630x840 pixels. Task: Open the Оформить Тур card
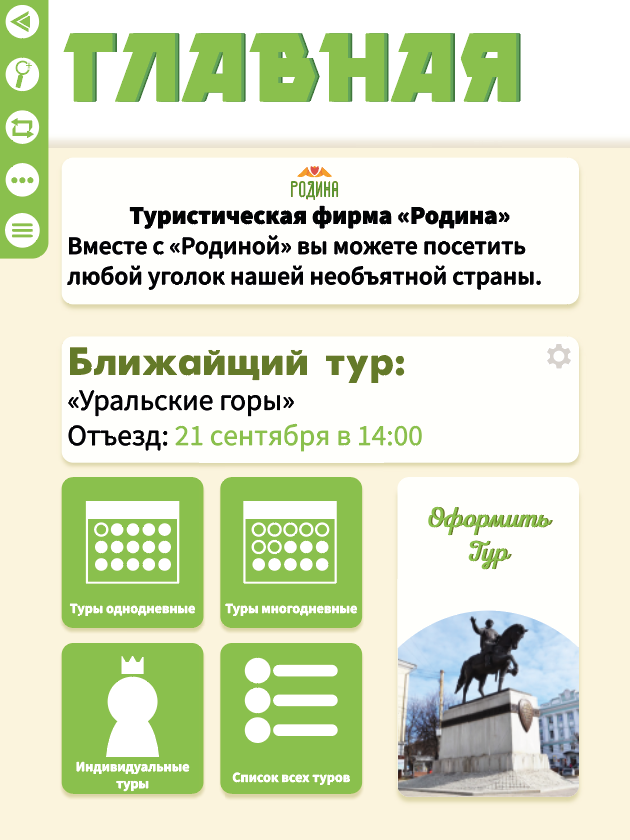[488, 638]
